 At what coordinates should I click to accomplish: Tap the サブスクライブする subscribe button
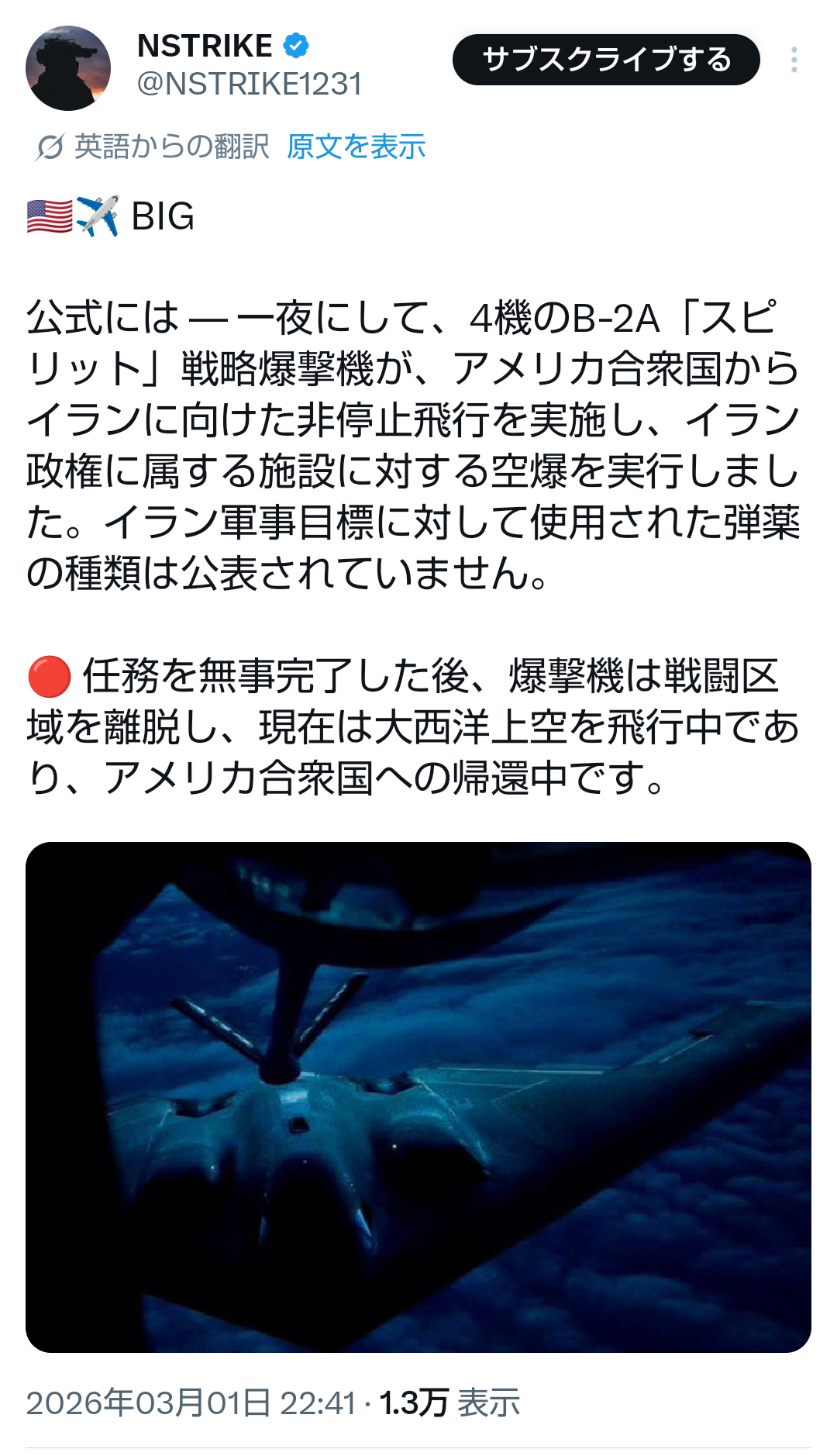(606, 60)
